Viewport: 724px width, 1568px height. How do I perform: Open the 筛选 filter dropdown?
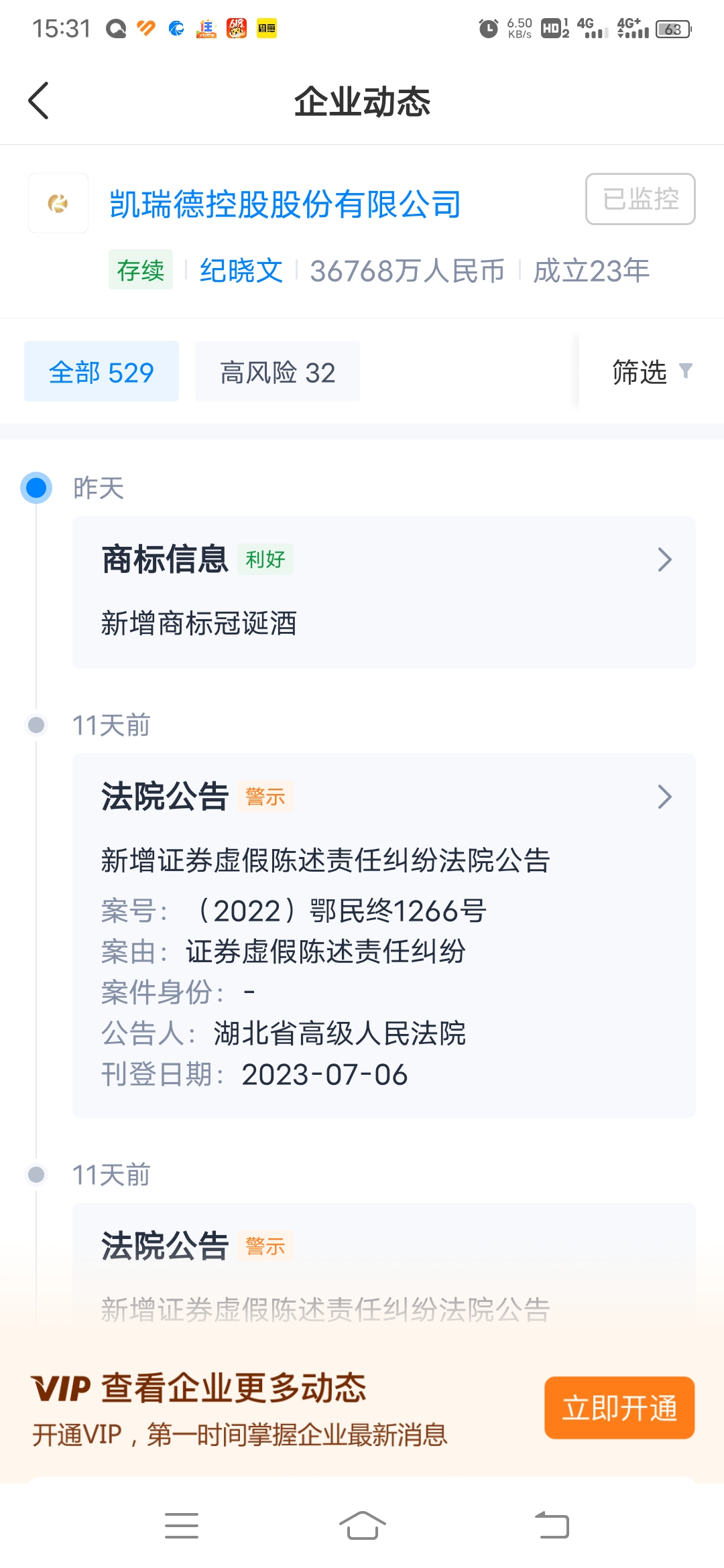click(x=650, y=372)
